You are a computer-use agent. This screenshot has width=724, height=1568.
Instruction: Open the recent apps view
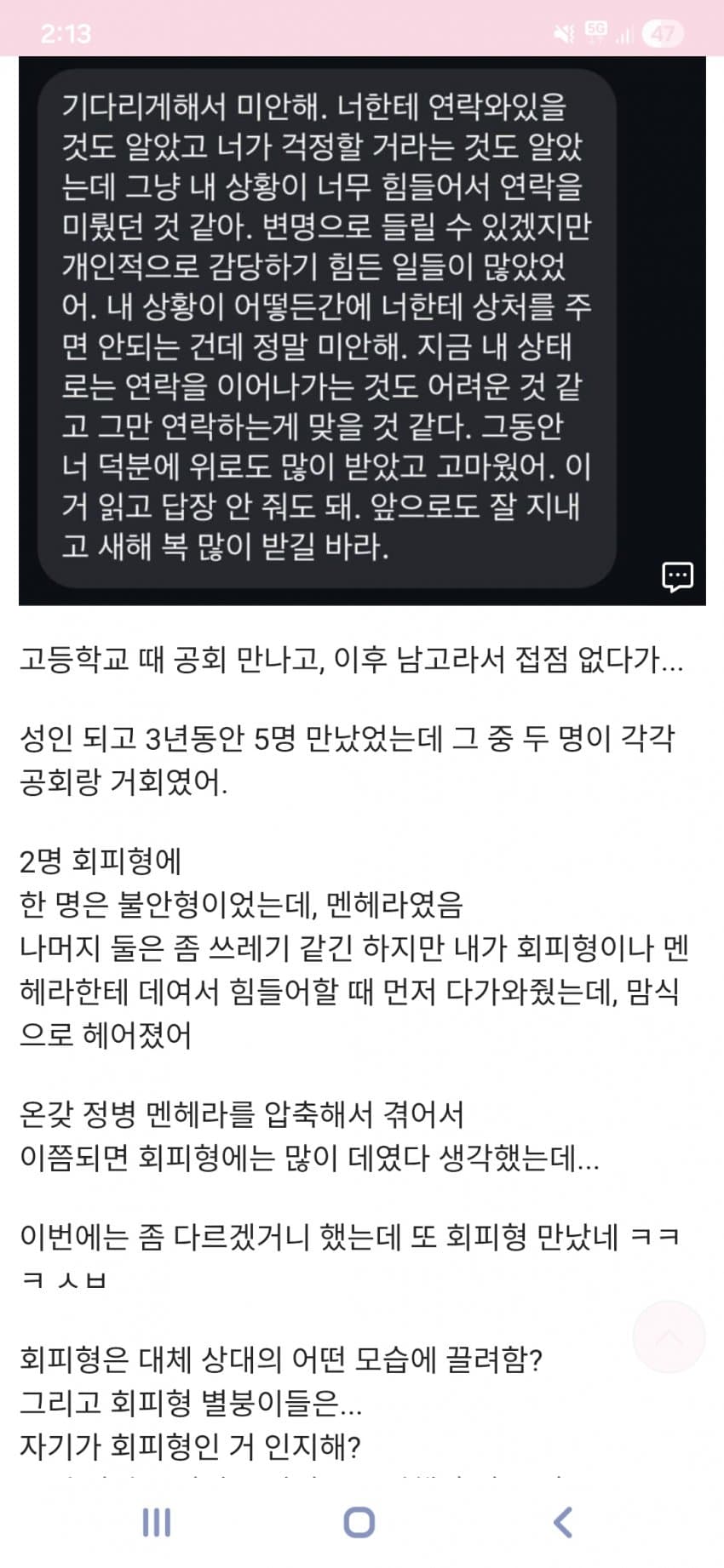(157, 1522)
